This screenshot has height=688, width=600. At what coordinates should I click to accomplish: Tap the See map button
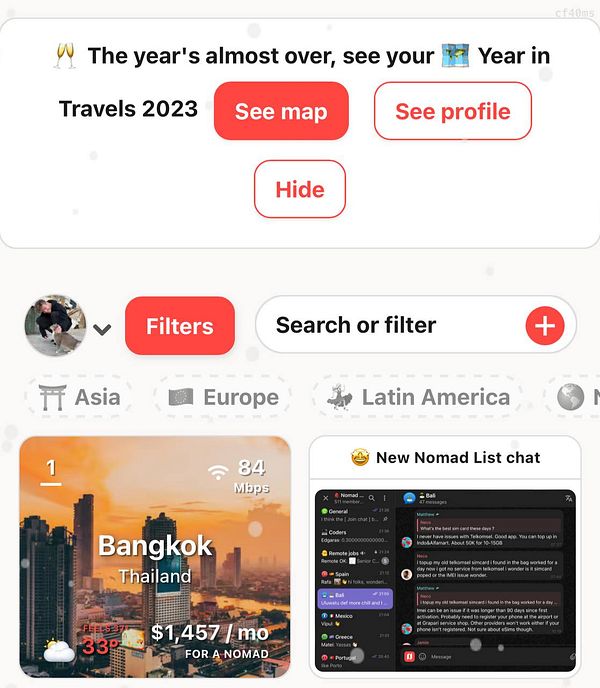click(281, 111)
